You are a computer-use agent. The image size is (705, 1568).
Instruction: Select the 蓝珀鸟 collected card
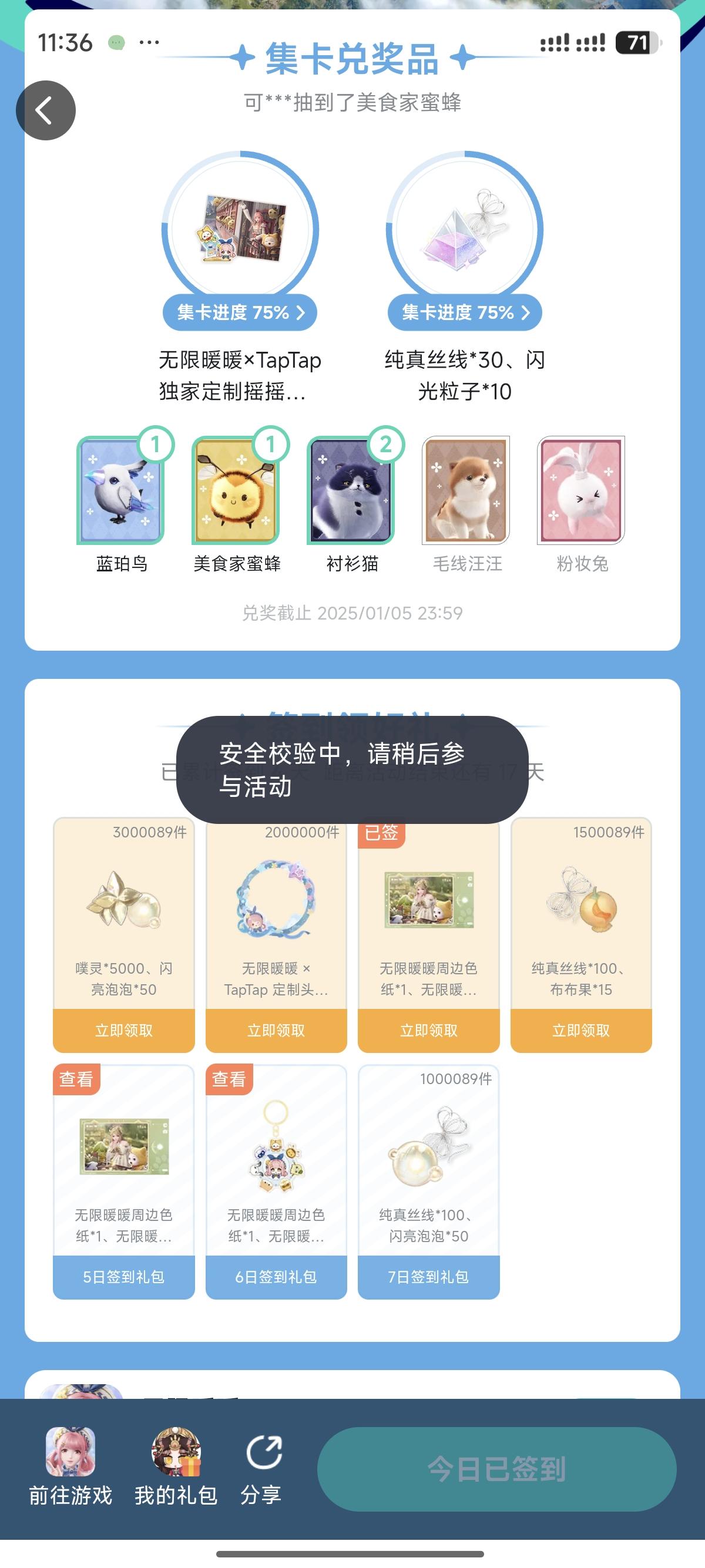(122, 494)
